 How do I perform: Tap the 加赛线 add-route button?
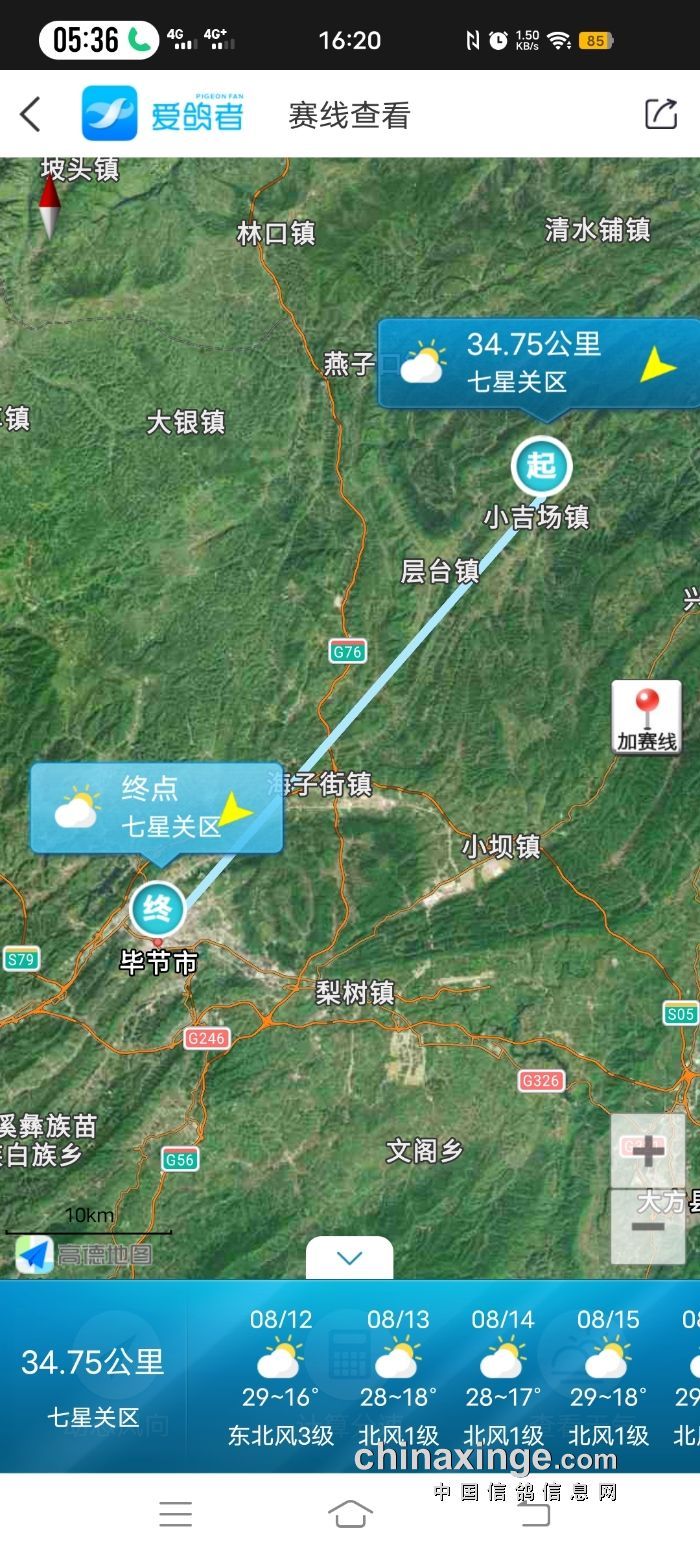[x=647, y=717]
